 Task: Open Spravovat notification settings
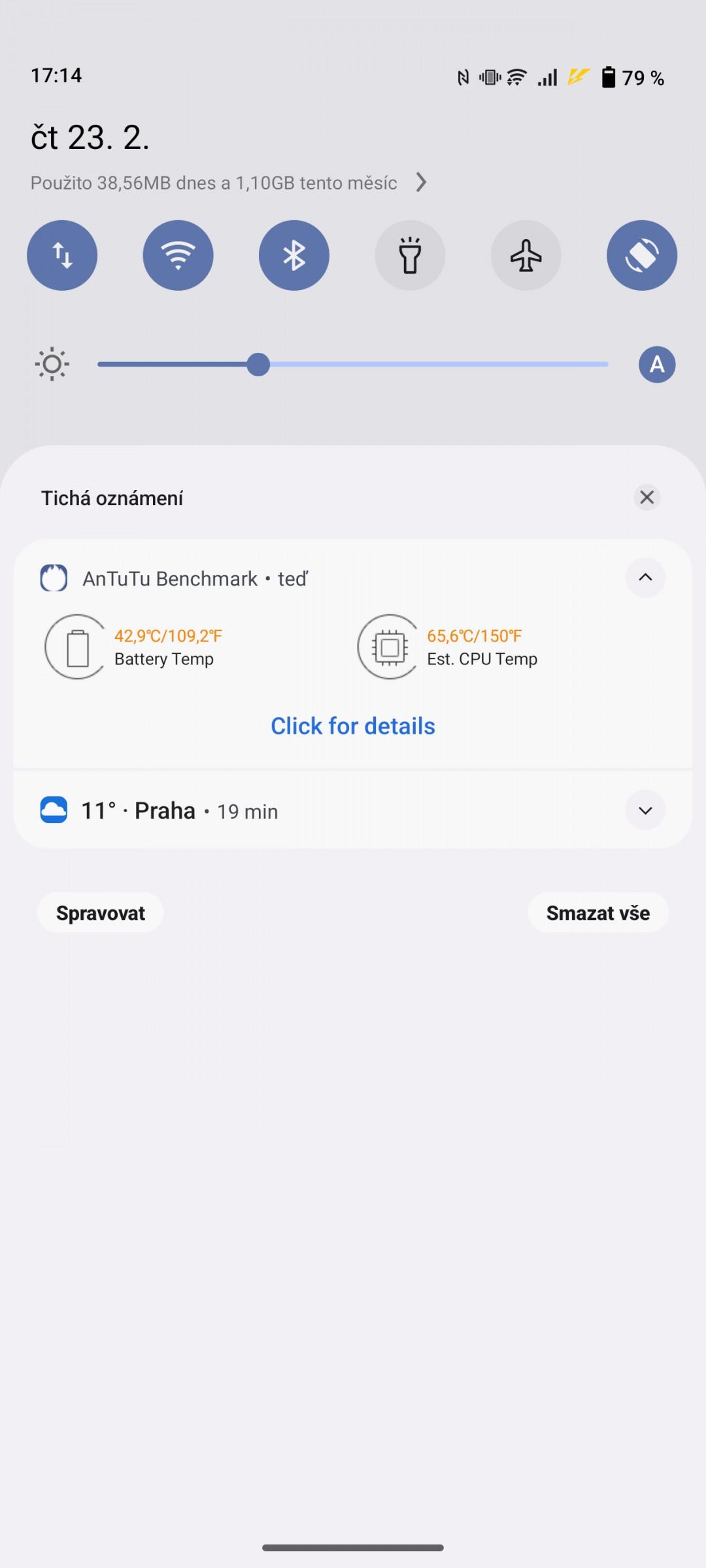(x=100, y=913)
